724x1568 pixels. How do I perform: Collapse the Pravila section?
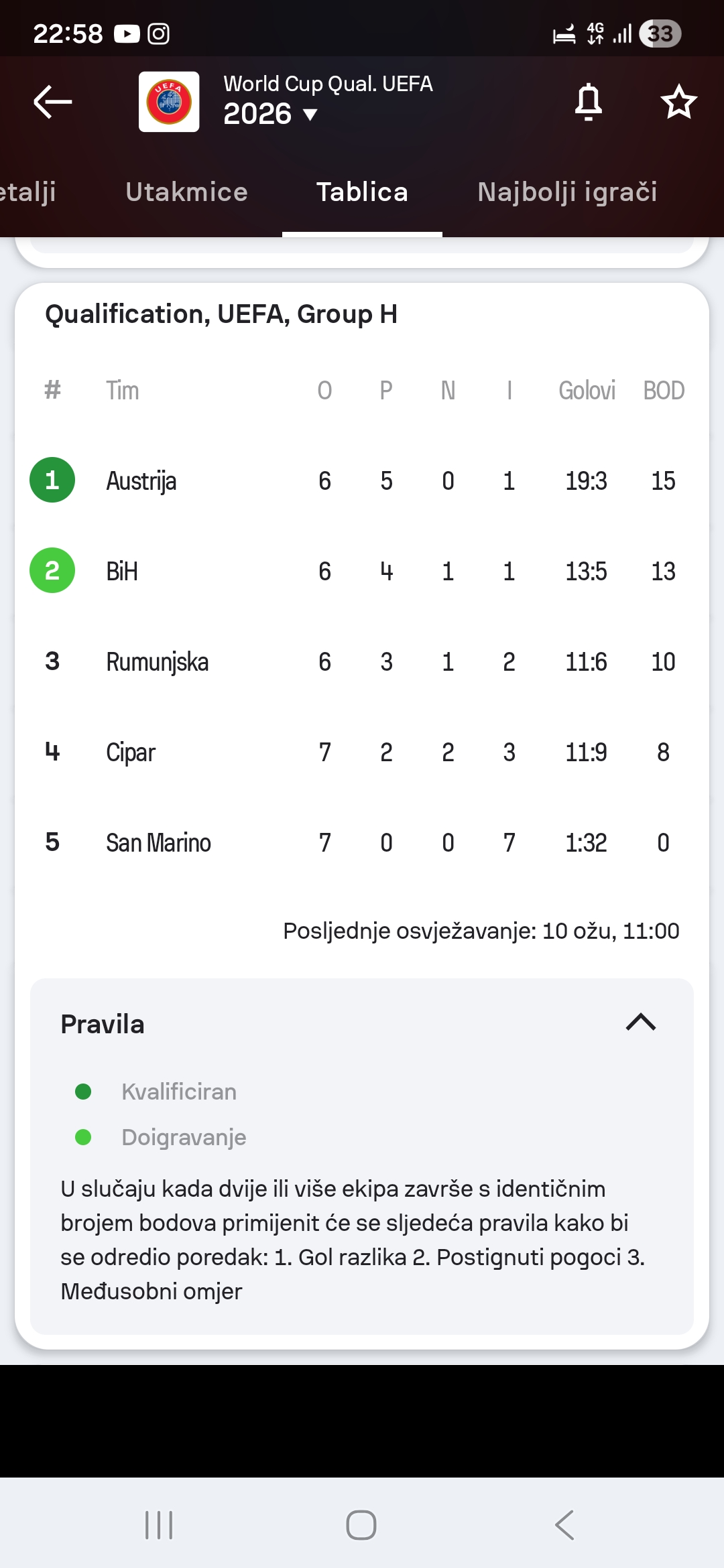[640, 1023]
